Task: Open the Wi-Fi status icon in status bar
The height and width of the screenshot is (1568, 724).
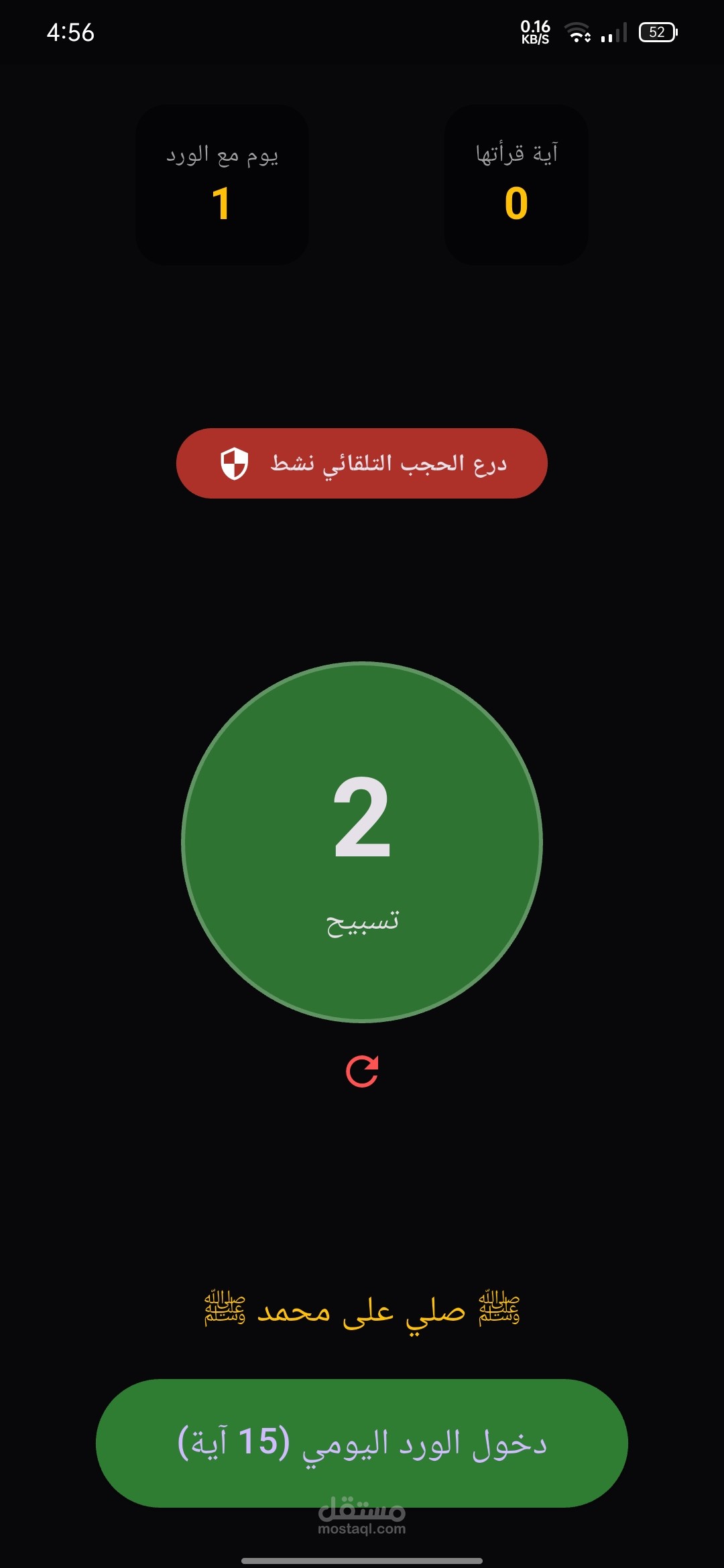Action: click(x=578, y=30)
